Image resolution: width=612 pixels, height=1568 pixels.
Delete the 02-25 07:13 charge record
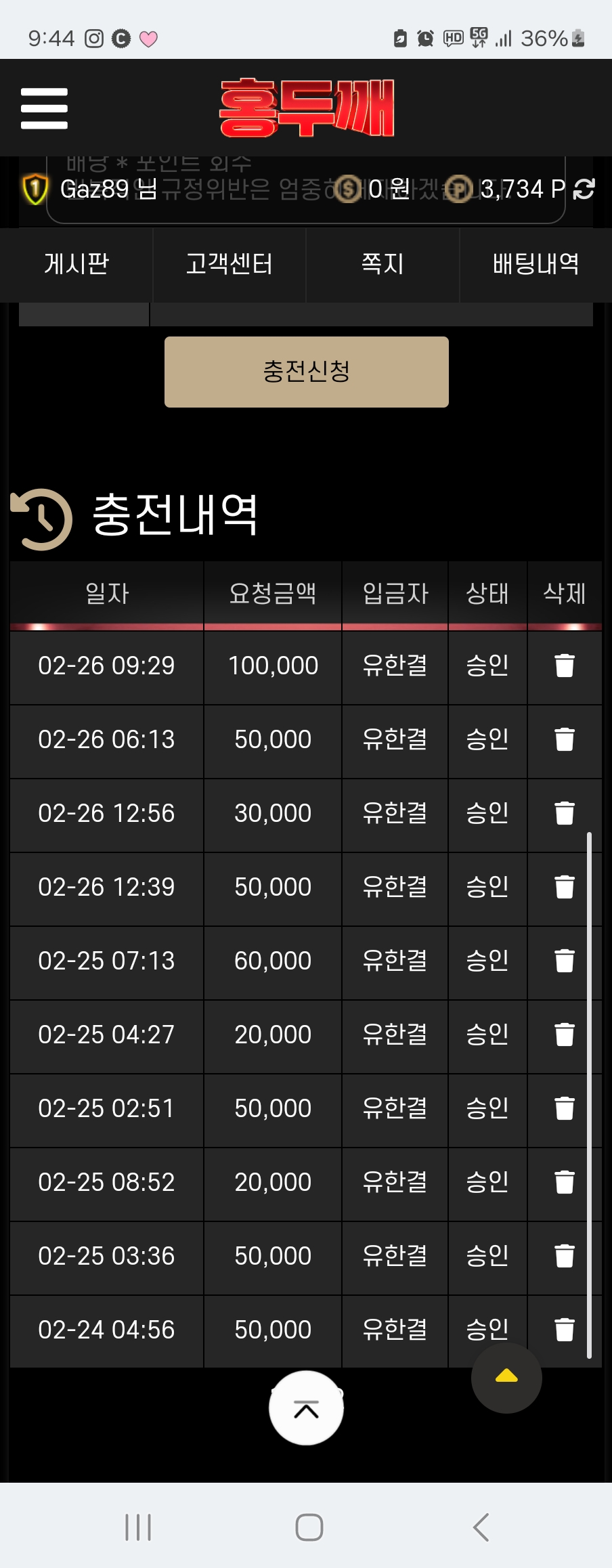pyautogui.click(x=564, y=961)
